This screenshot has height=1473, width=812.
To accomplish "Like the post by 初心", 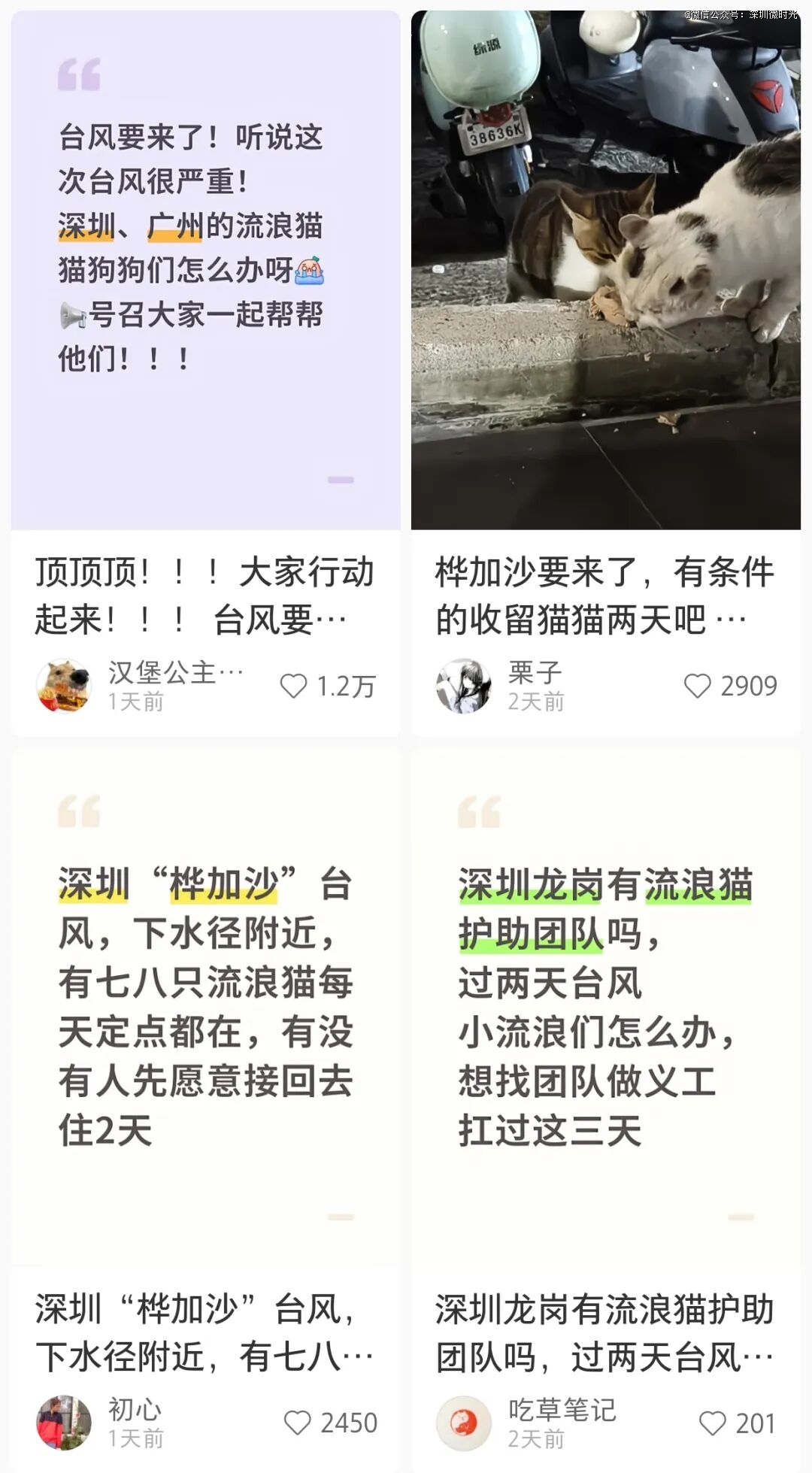I will (297, 1423).
